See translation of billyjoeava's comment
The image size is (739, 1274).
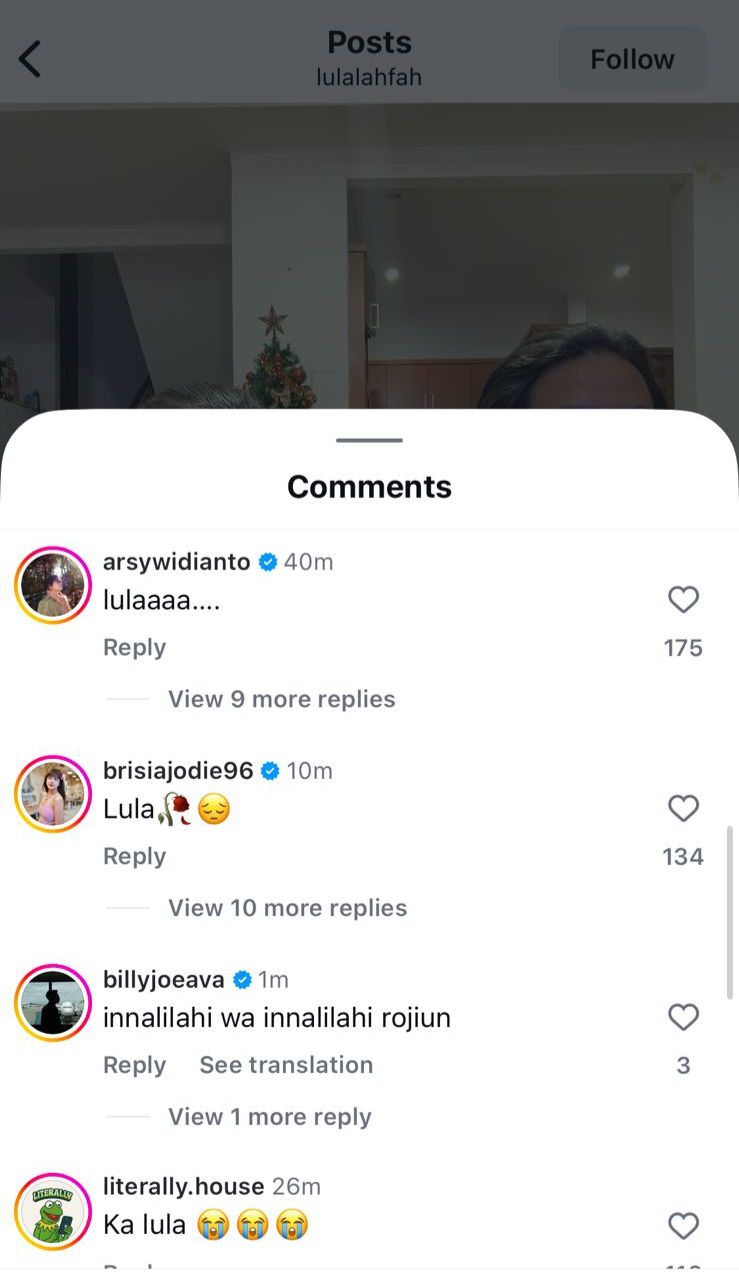pos(286,1065)
